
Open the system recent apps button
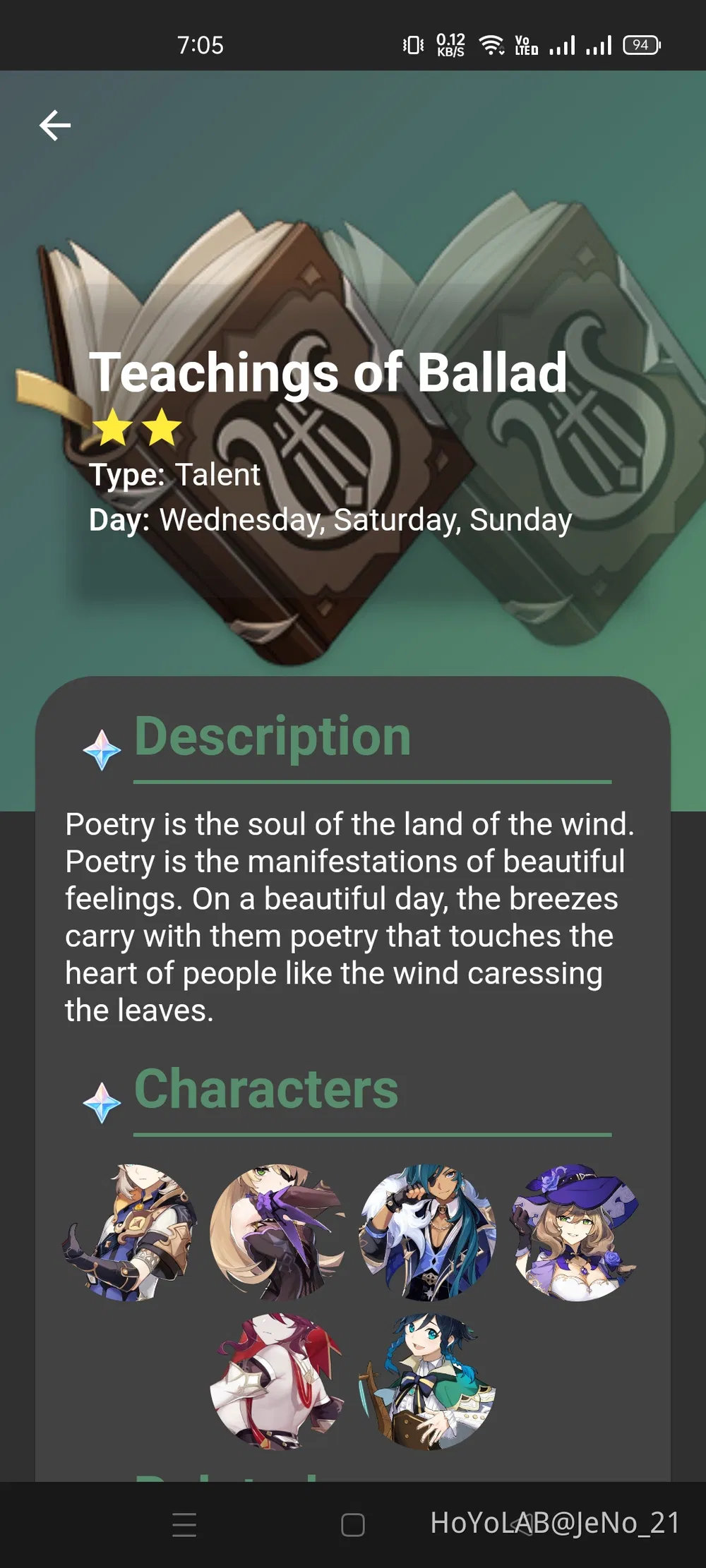(184, 1524)
